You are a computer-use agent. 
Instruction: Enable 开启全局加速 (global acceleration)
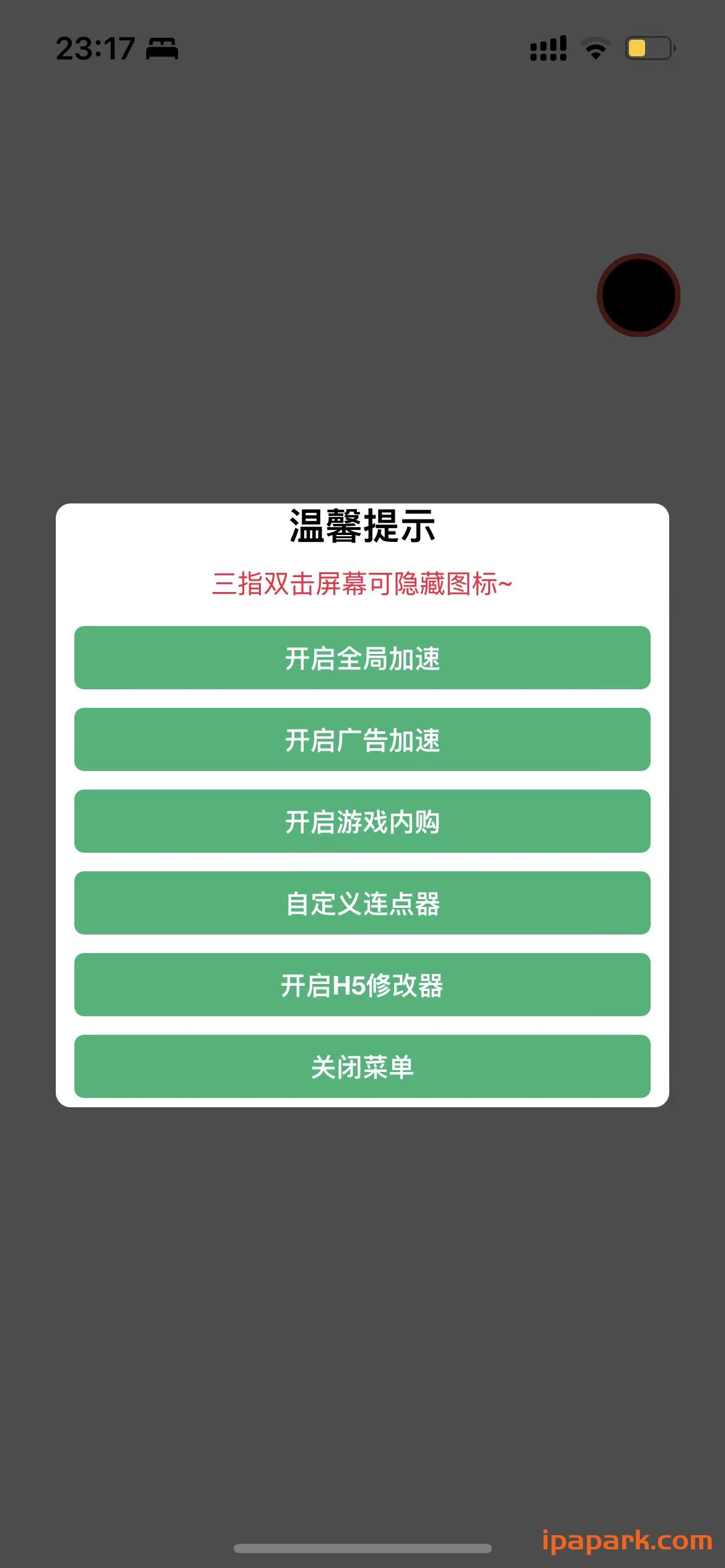click(x=362, y=658)
